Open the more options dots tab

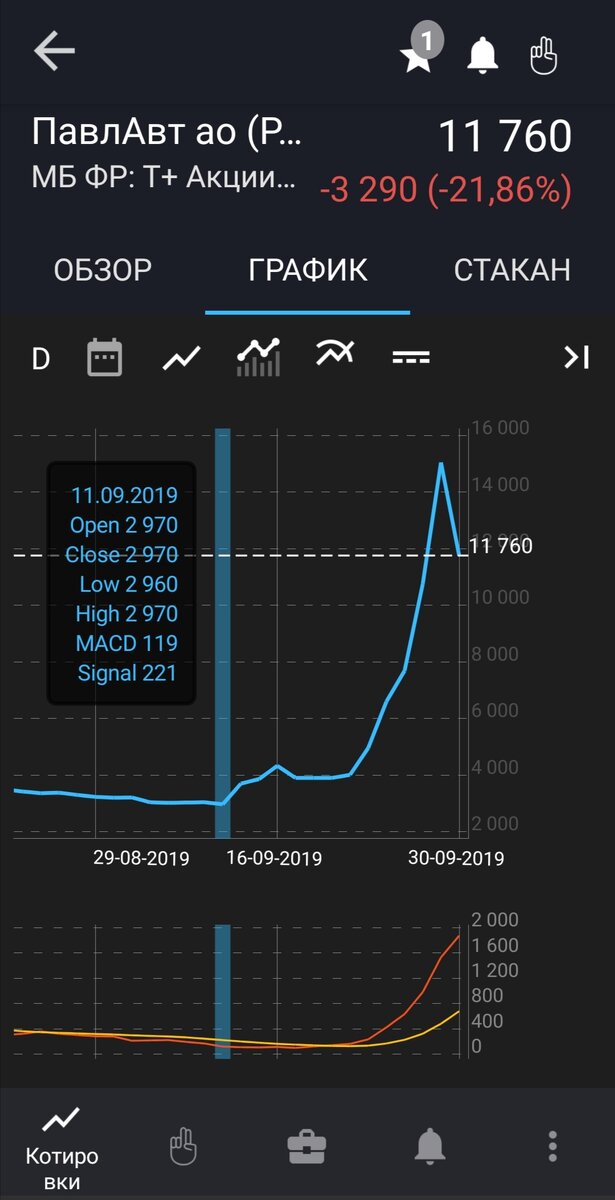(553, 1146)
